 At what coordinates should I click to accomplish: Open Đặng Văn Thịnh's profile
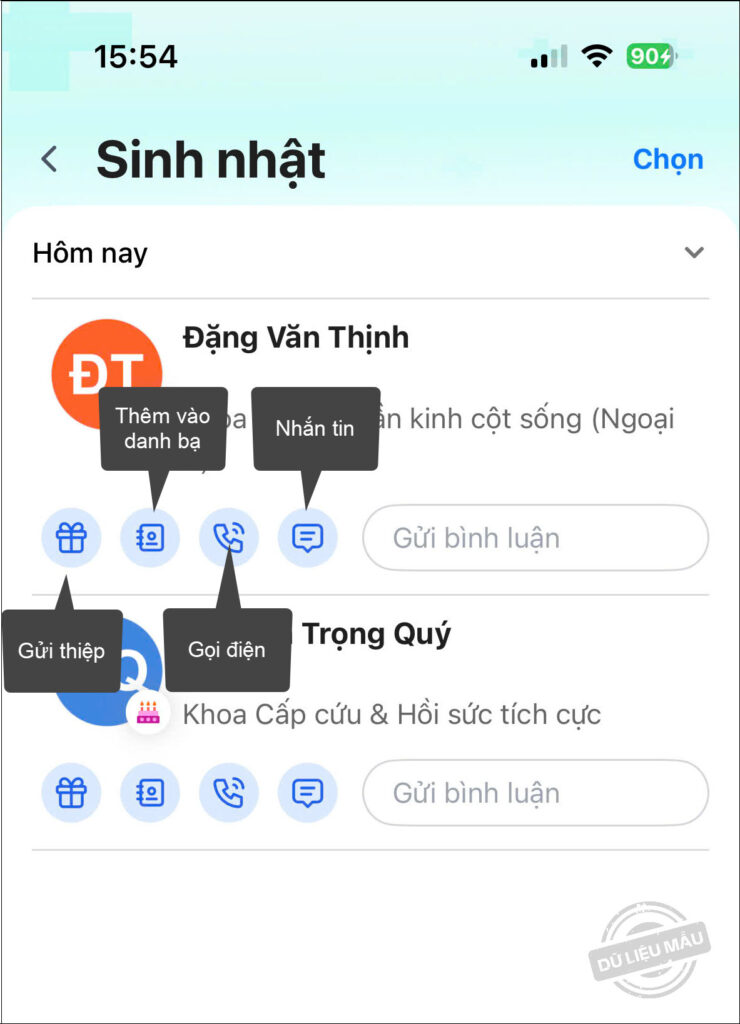[x=296, y=338]
